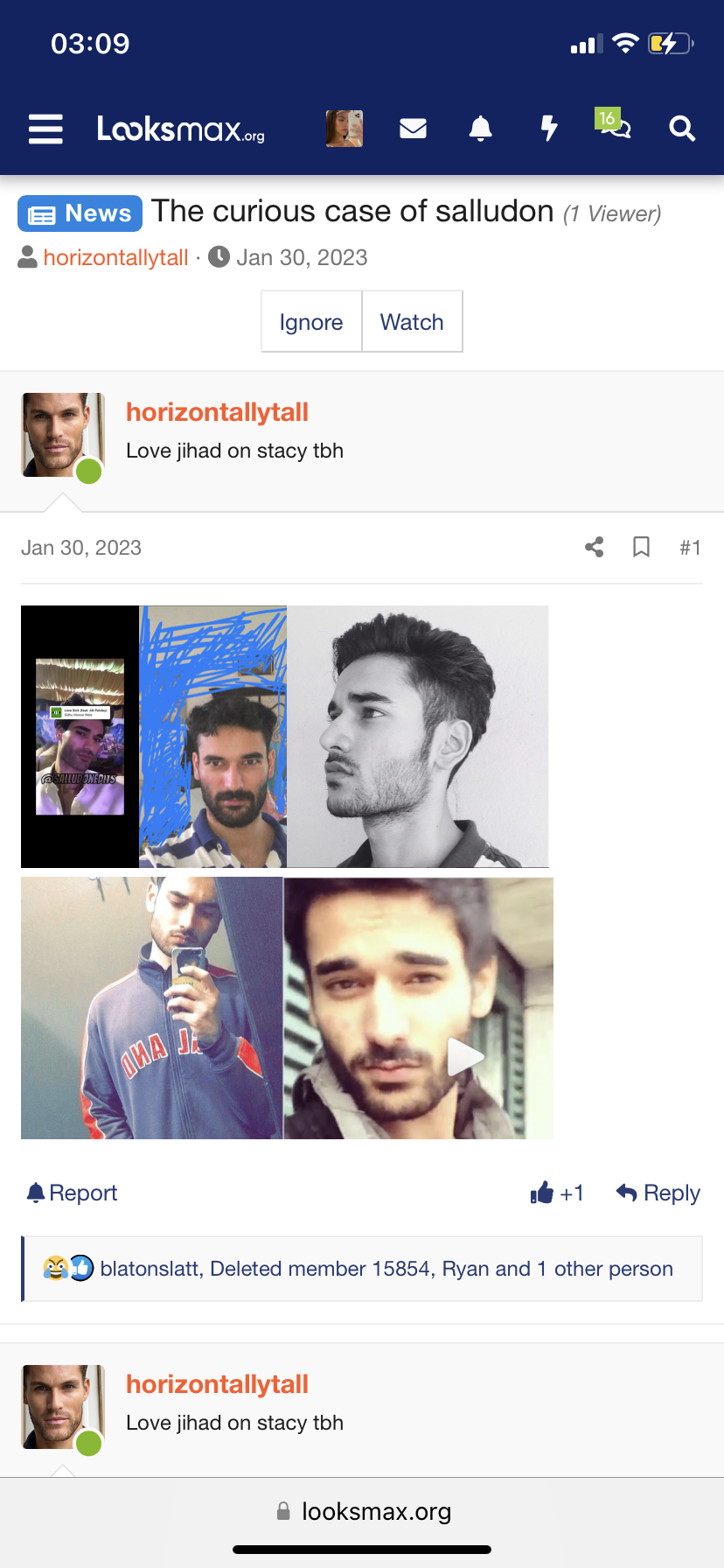Viewport: 724px width, 1568px height.
Task: Open the chat icon with 16 badge
Action: (614, 125)
